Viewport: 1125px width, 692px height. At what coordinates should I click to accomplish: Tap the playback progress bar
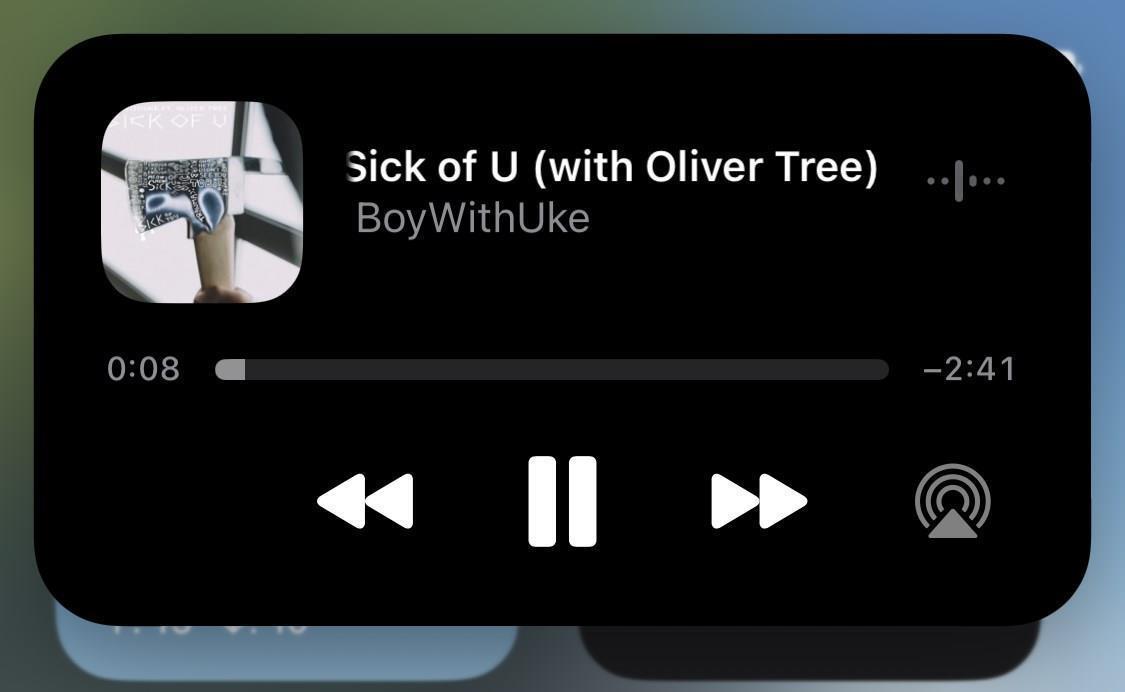click(551, 370)
